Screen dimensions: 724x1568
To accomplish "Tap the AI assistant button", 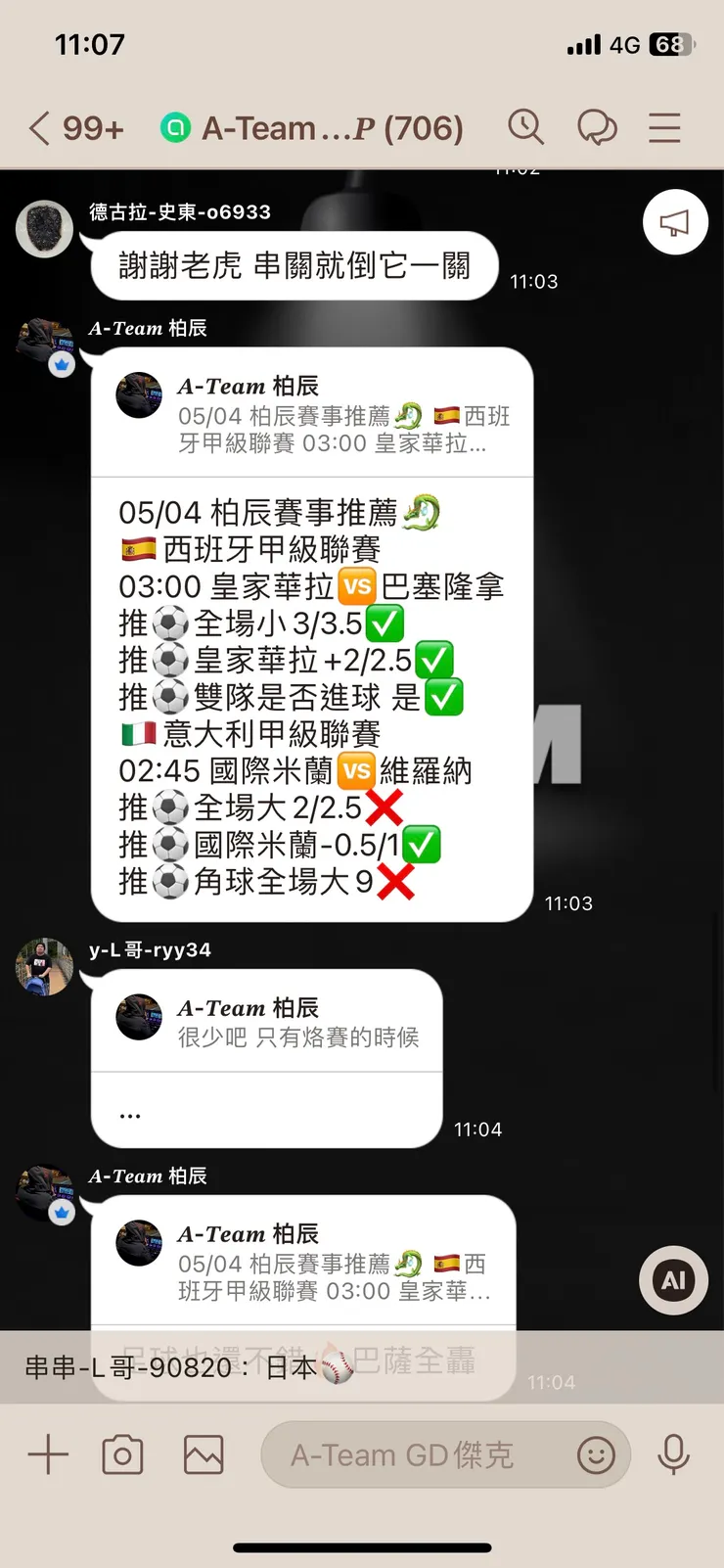I will pos(672,1279).
